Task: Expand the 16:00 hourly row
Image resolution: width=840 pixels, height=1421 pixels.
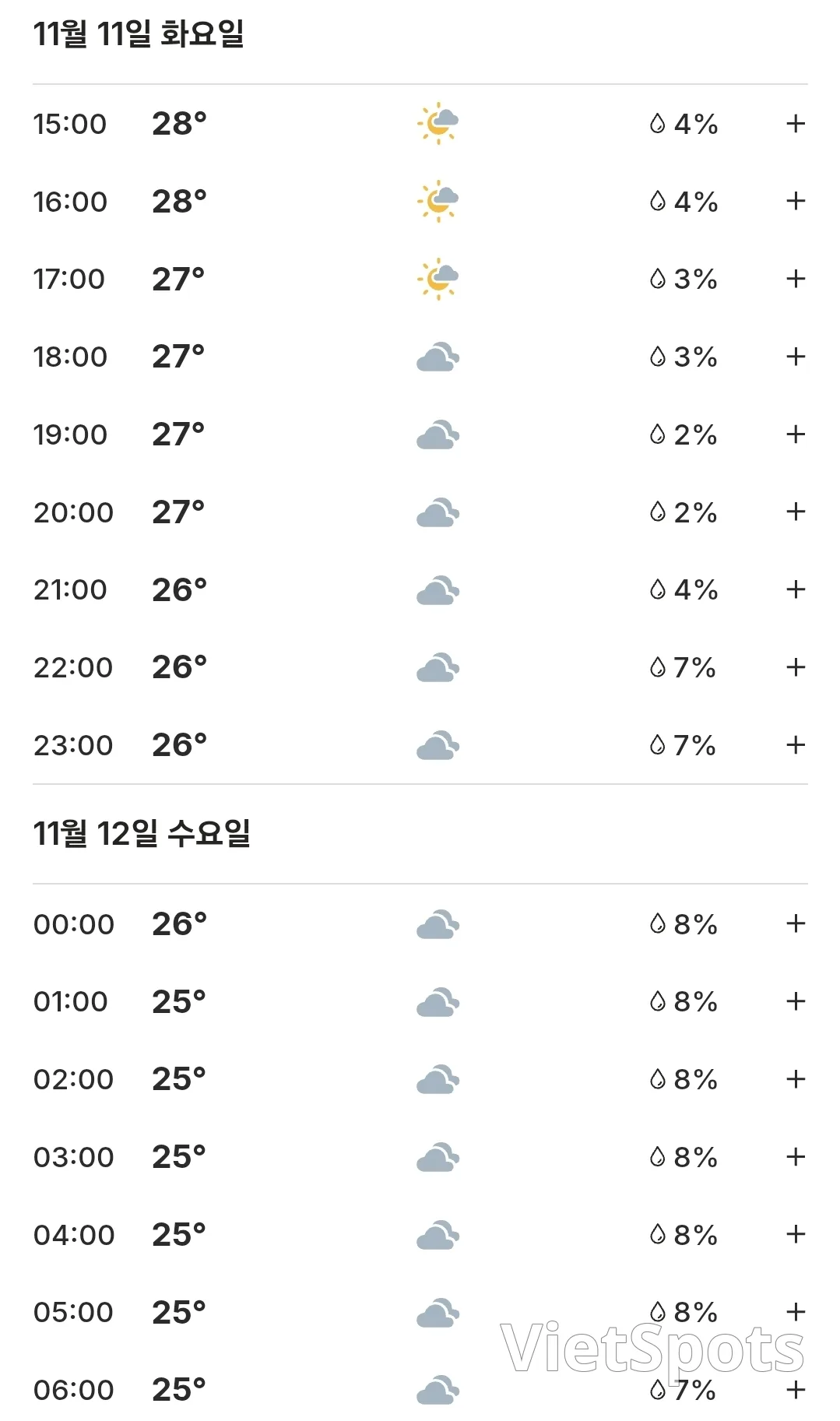Action: [795, 201]
